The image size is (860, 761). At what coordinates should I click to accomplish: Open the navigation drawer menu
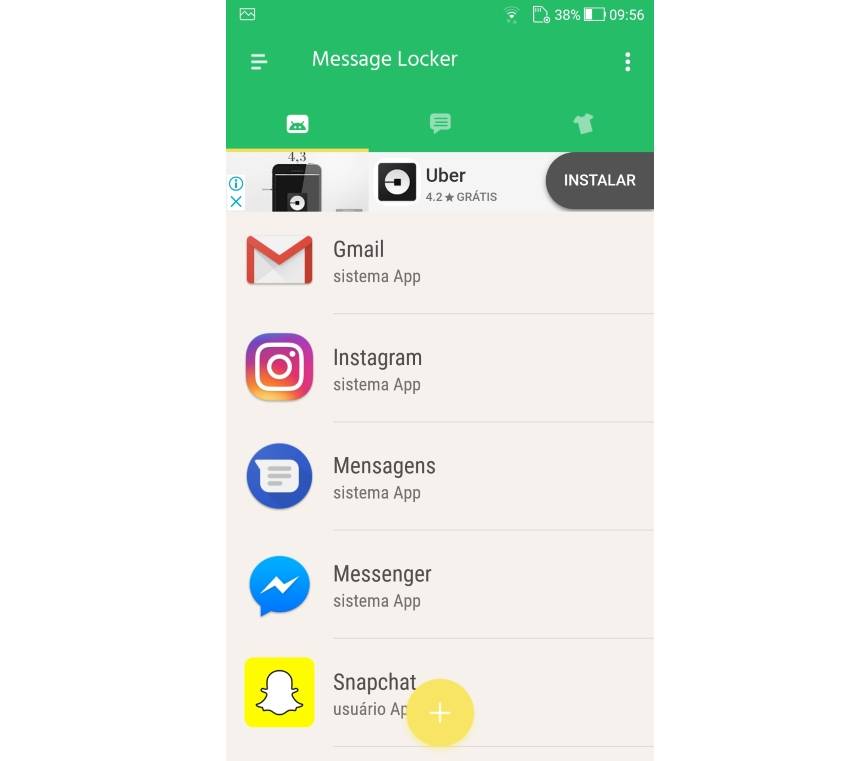[258, 62]
